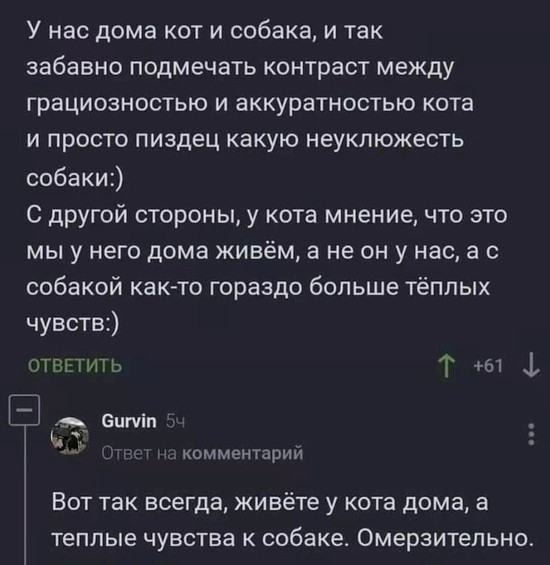The image size is (550, 565).
Task: Collapse the reply thread with minus box
Action: (25, 410)
